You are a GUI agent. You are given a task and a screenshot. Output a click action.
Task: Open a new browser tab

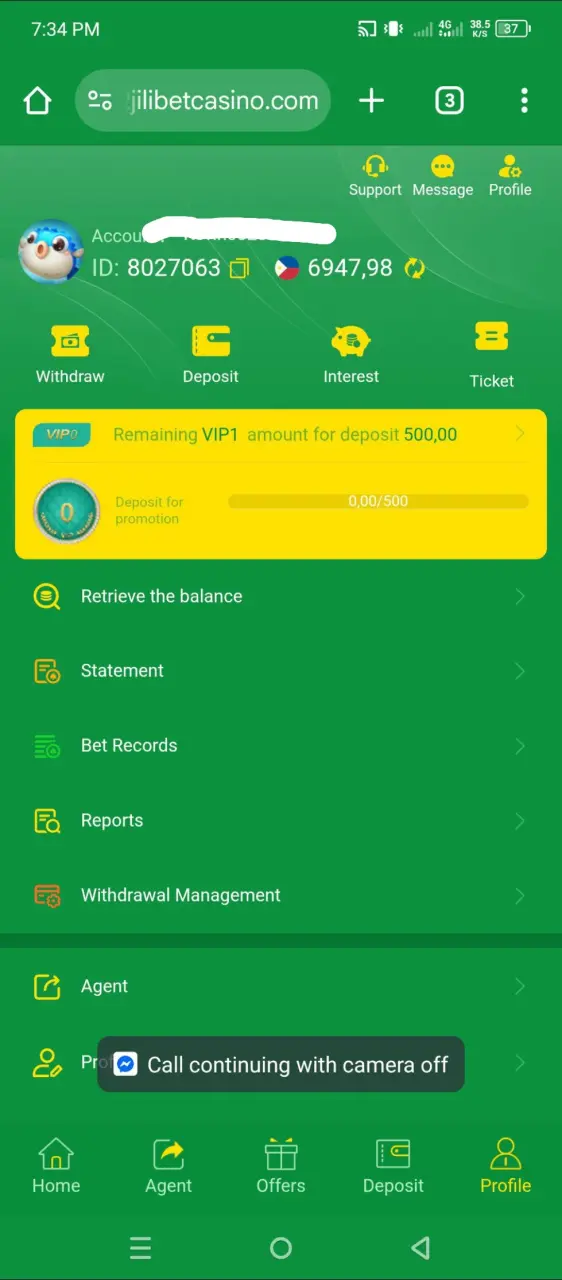tap(371, 100)
